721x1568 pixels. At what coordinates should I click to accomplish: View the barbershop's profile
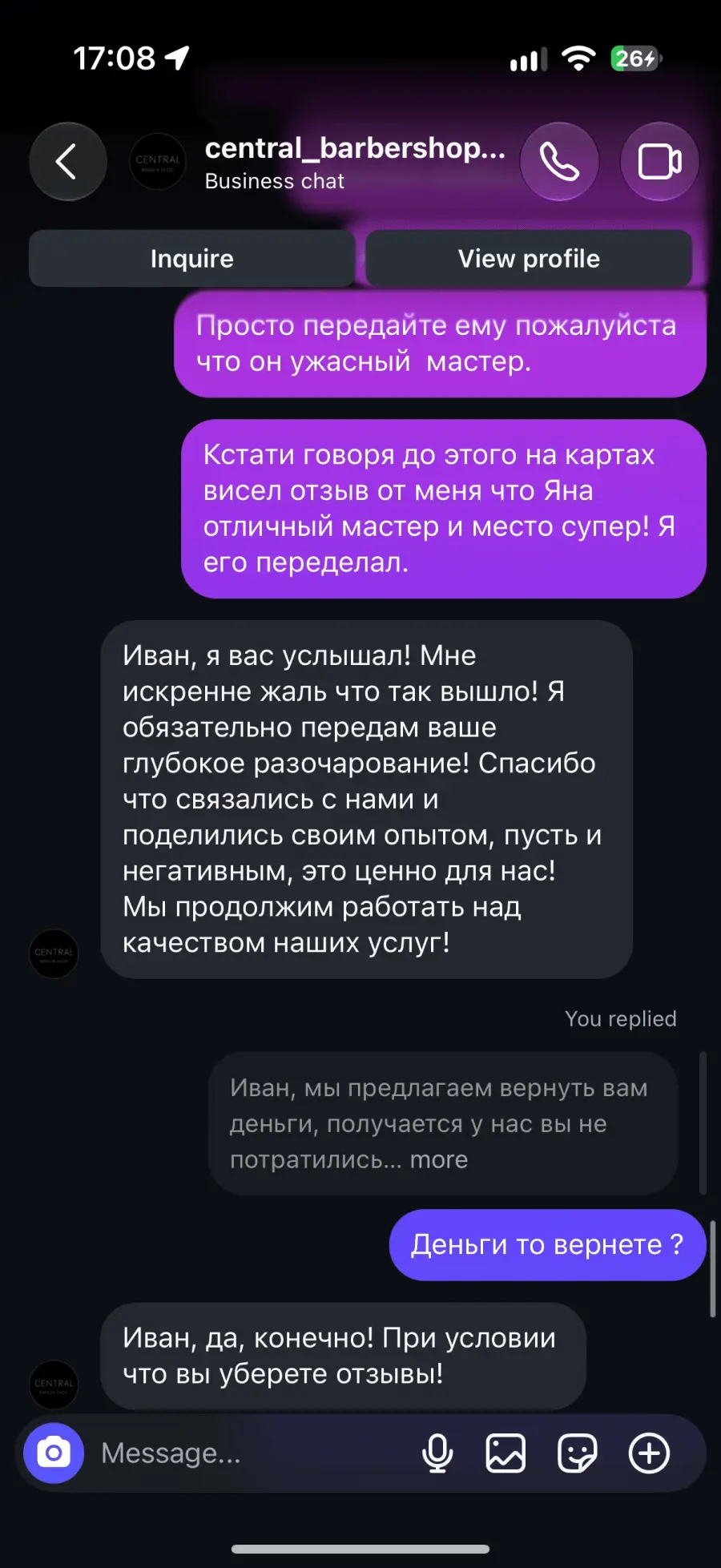529,259
